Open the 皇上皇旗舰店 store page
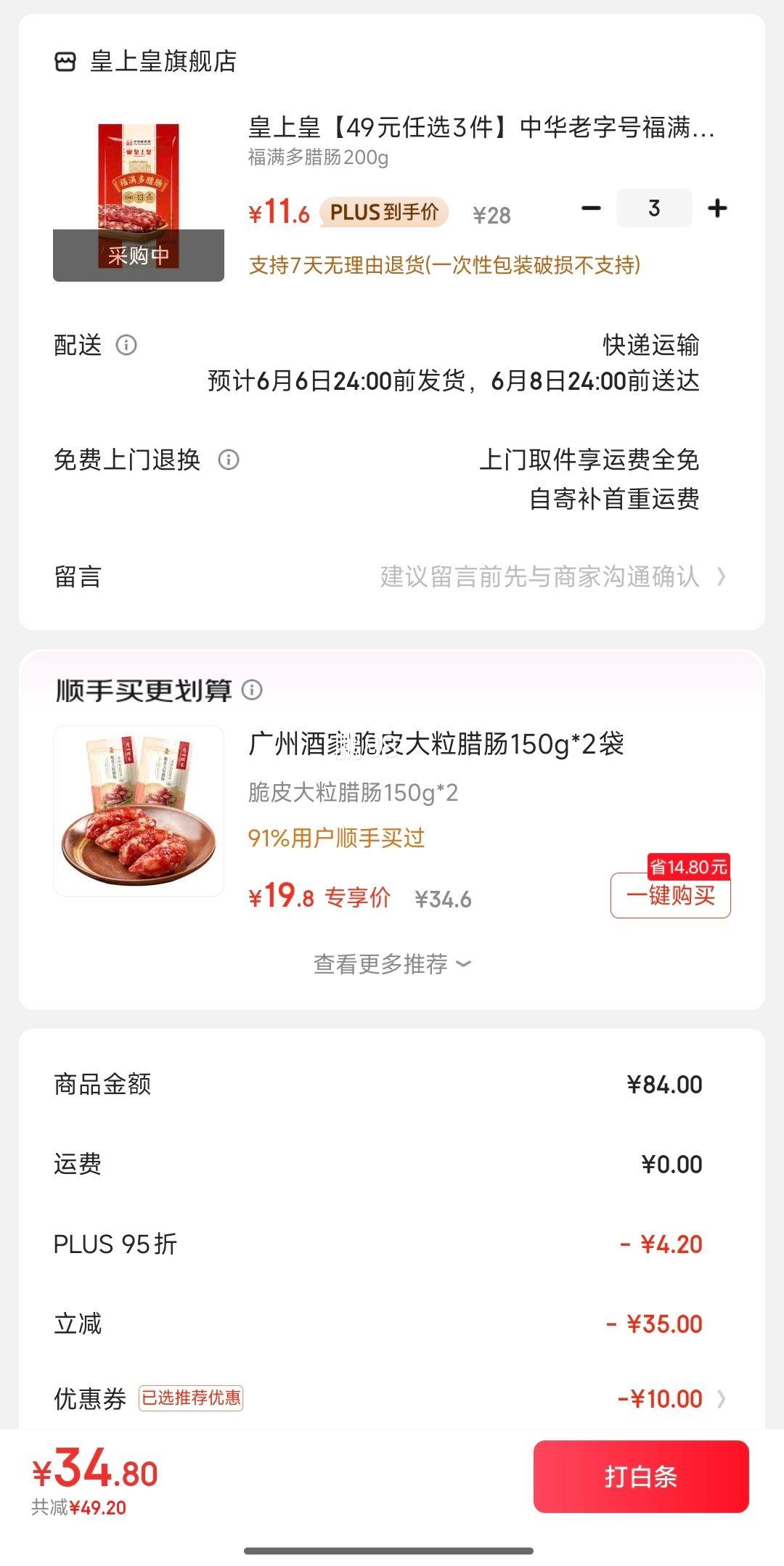The width and height of the screenshot is (784, 1566). pos(146,61)
